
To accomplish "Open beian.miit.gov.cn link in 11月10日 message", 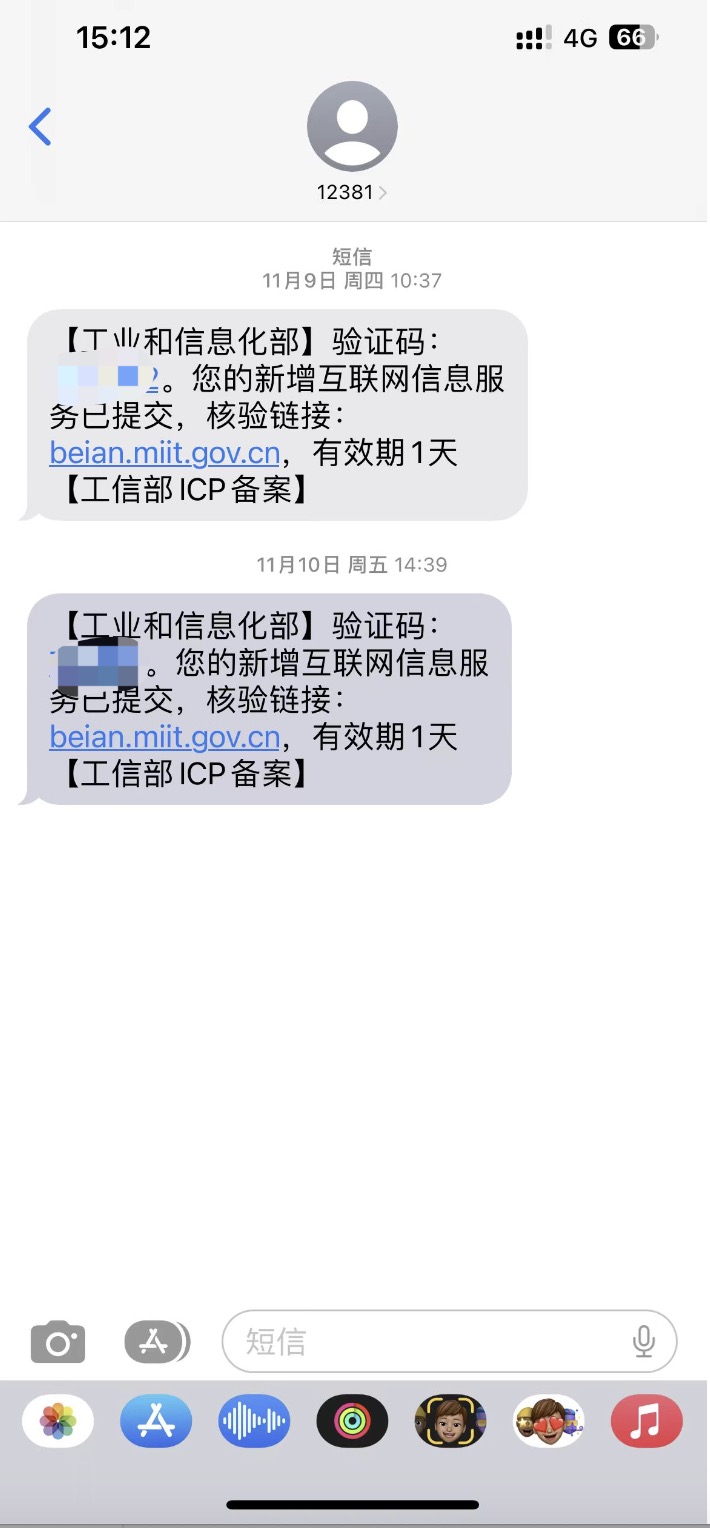I will [x=165, y=738].
